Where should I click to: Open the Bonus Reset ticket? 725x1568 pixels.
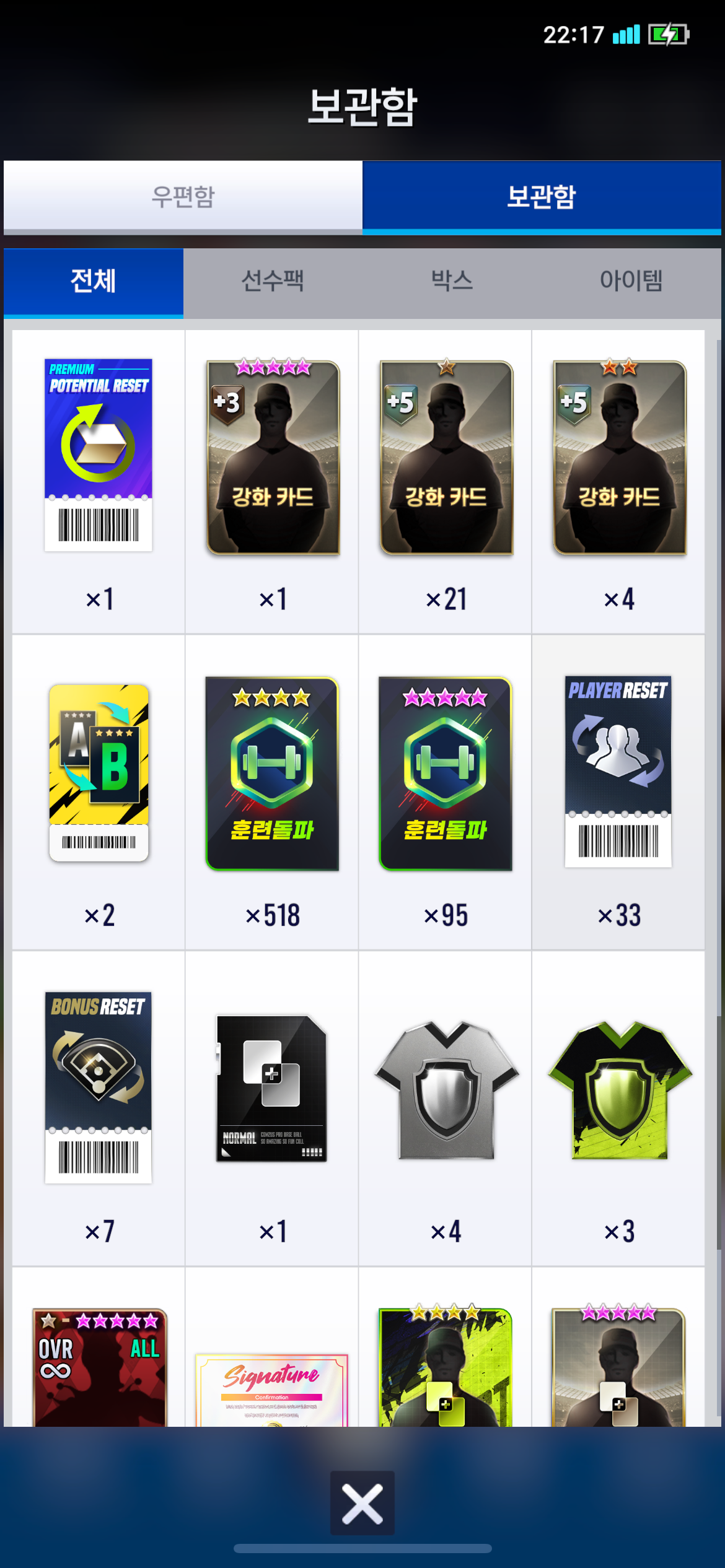(99, 1087)
